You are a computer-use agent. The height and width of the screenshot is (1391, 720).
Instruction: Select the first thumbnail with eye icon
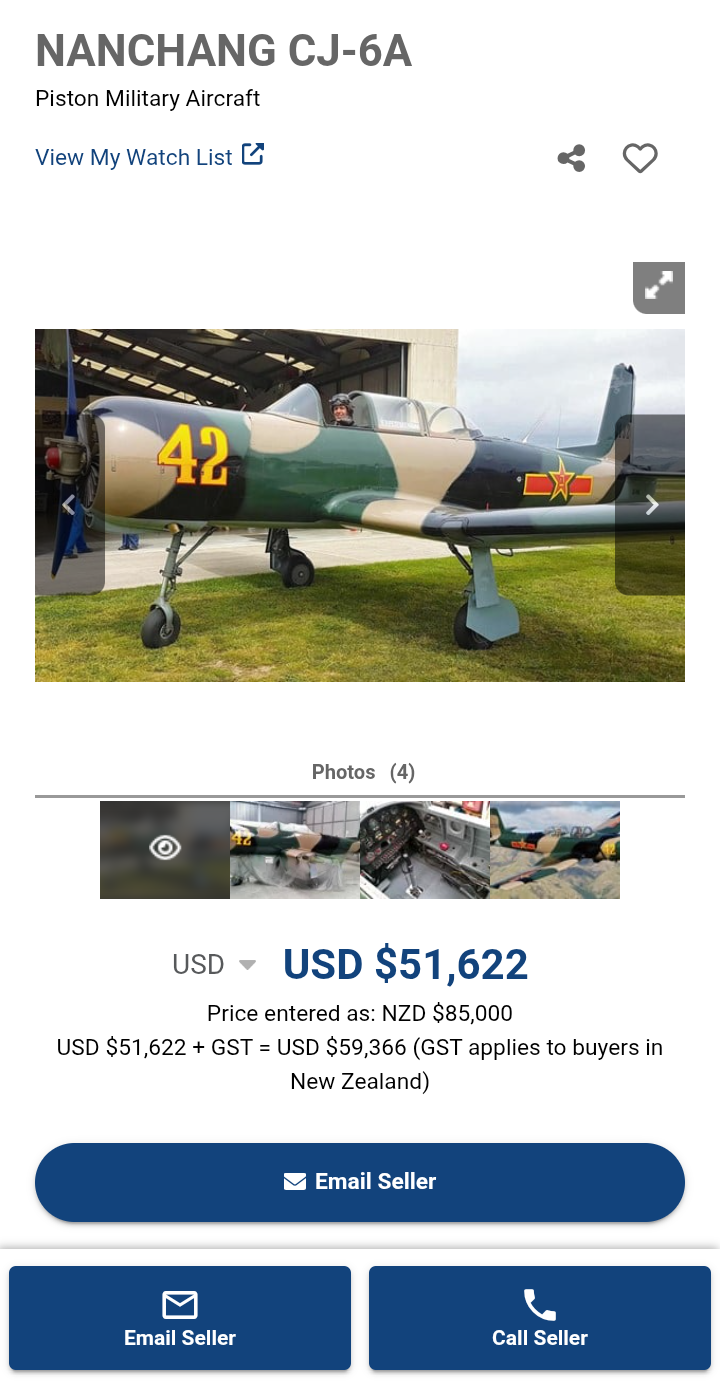click(x=165, y=849)
